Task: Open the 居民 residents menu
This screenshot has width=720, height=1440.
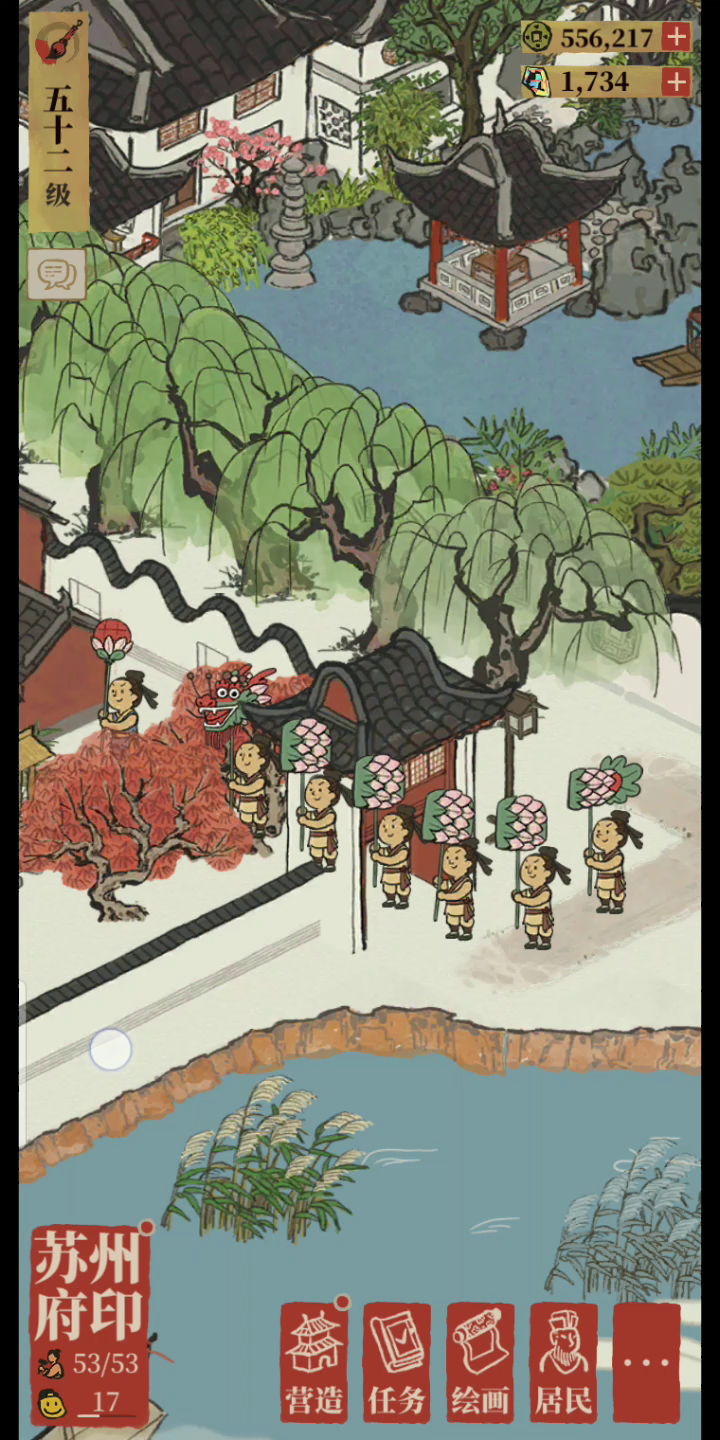Action: pos(563,1362)
